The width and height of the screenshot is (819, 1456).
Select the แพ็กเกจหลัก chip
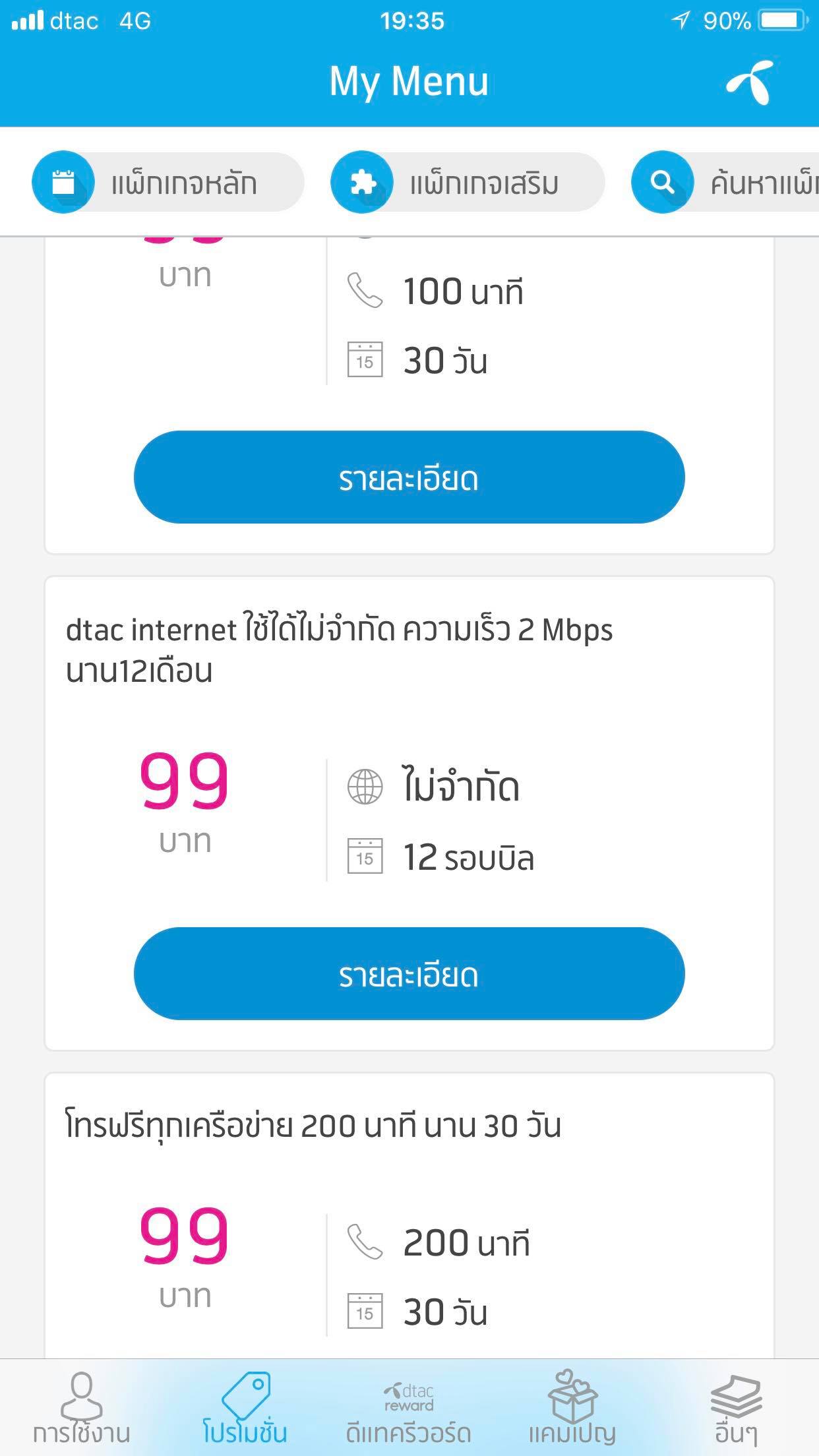[x=168, y=182]
